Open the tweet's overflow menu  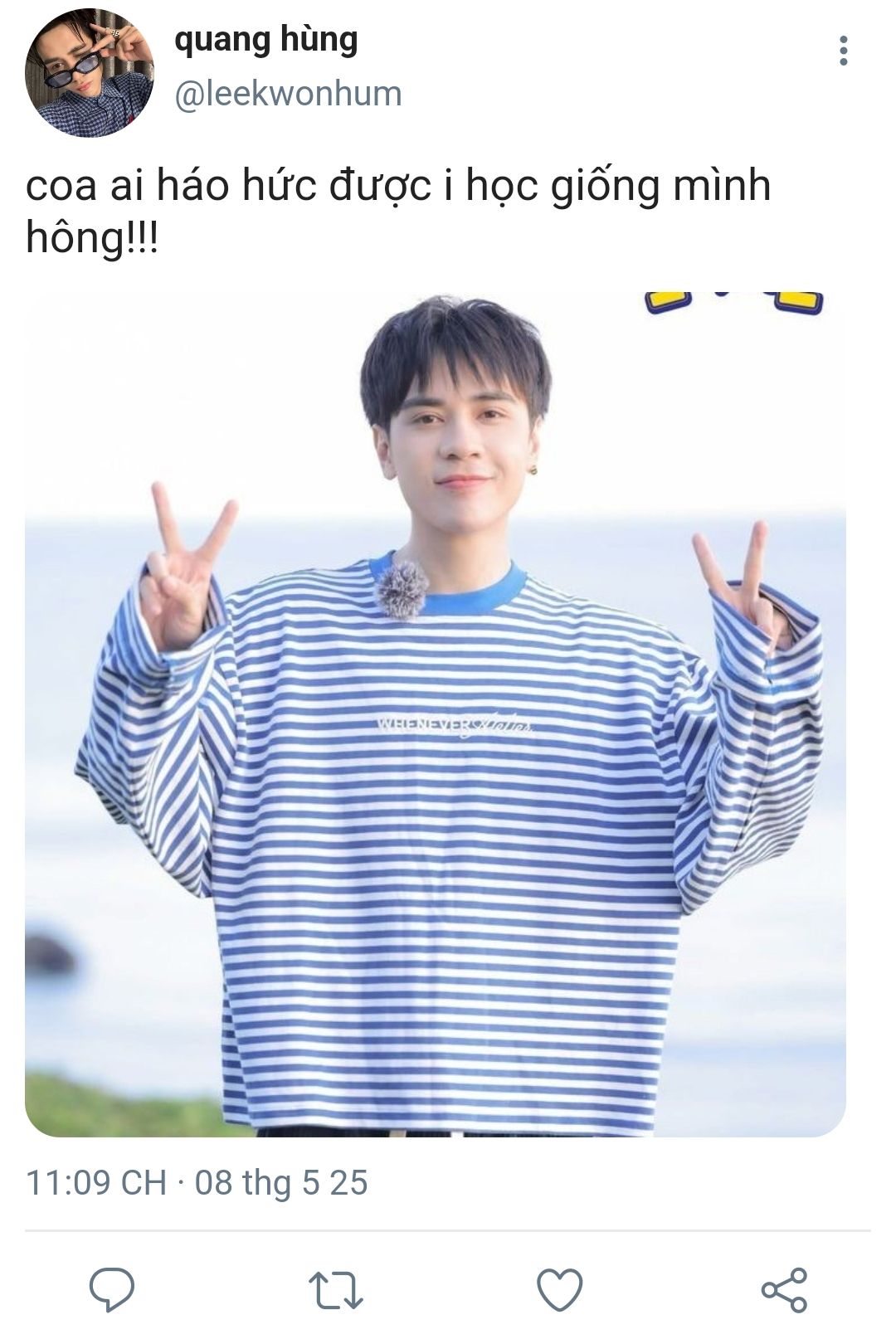pos(843,51)
